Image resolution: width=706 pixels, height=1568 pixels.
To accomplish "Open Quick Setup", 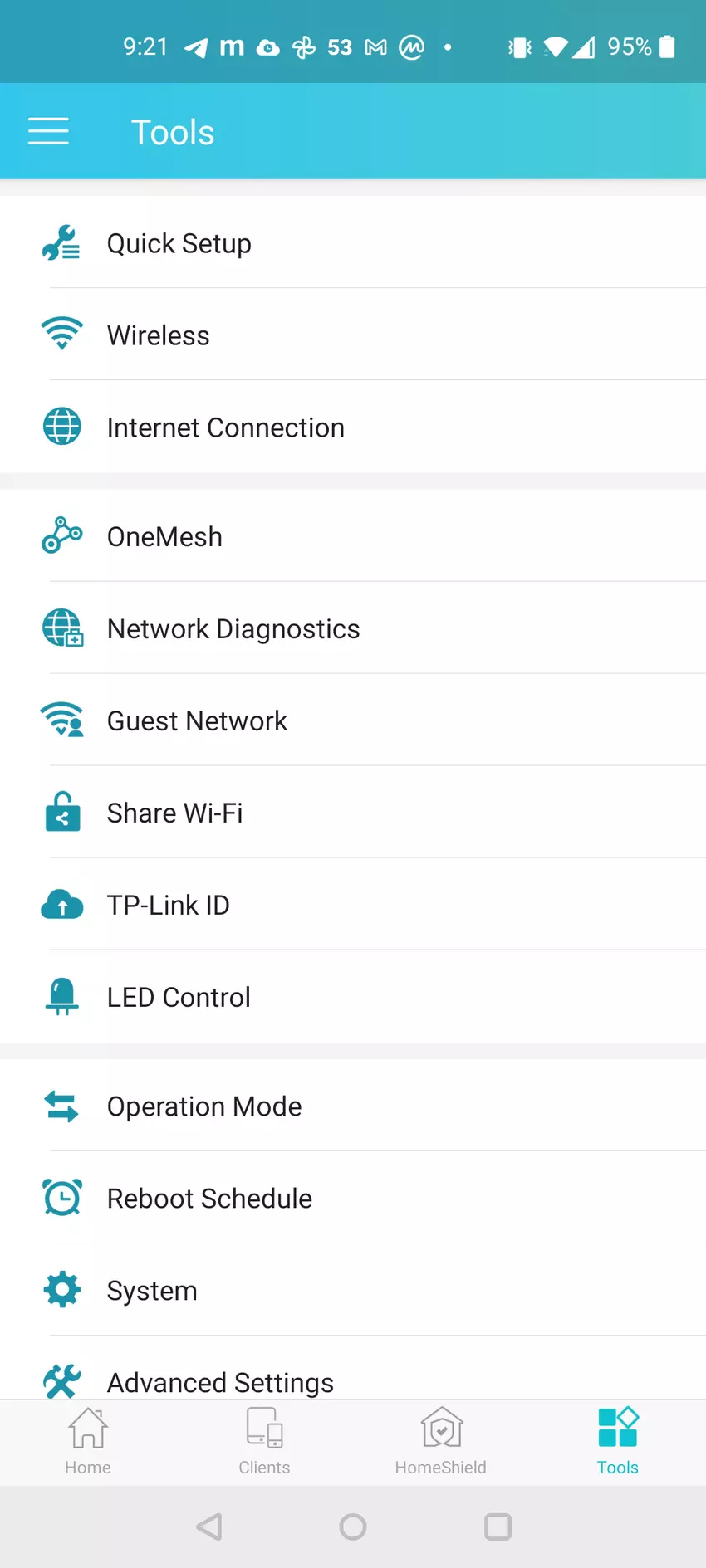I will coord(179,243).
